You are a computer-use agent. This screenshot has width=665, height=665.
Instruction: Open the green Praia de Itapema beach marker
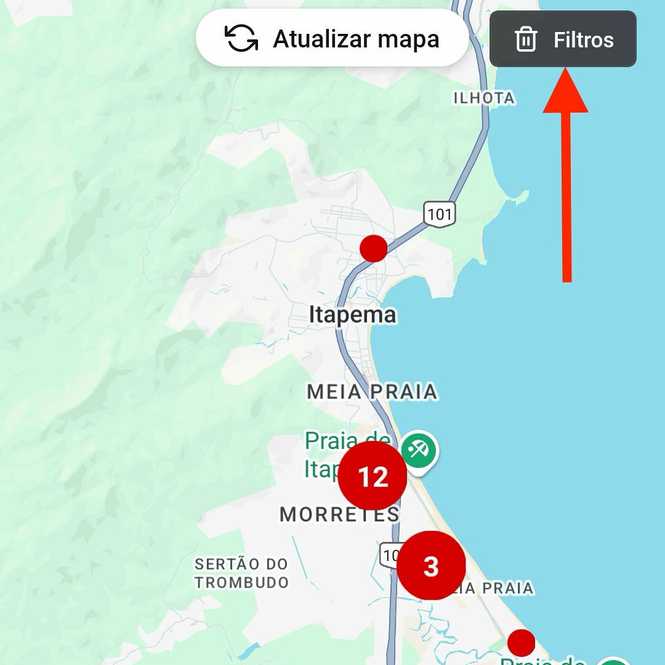[419, 451]
